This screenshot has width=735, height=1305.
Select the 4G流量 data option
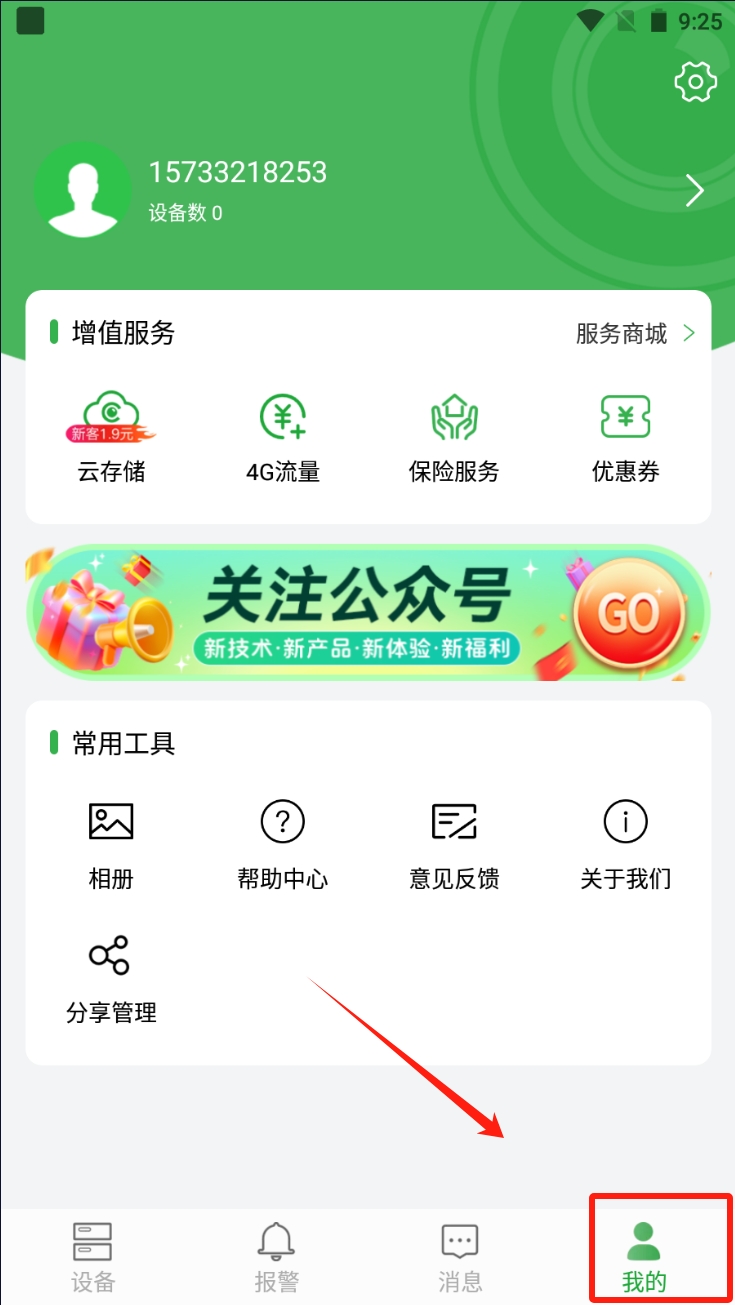point(283,438)
